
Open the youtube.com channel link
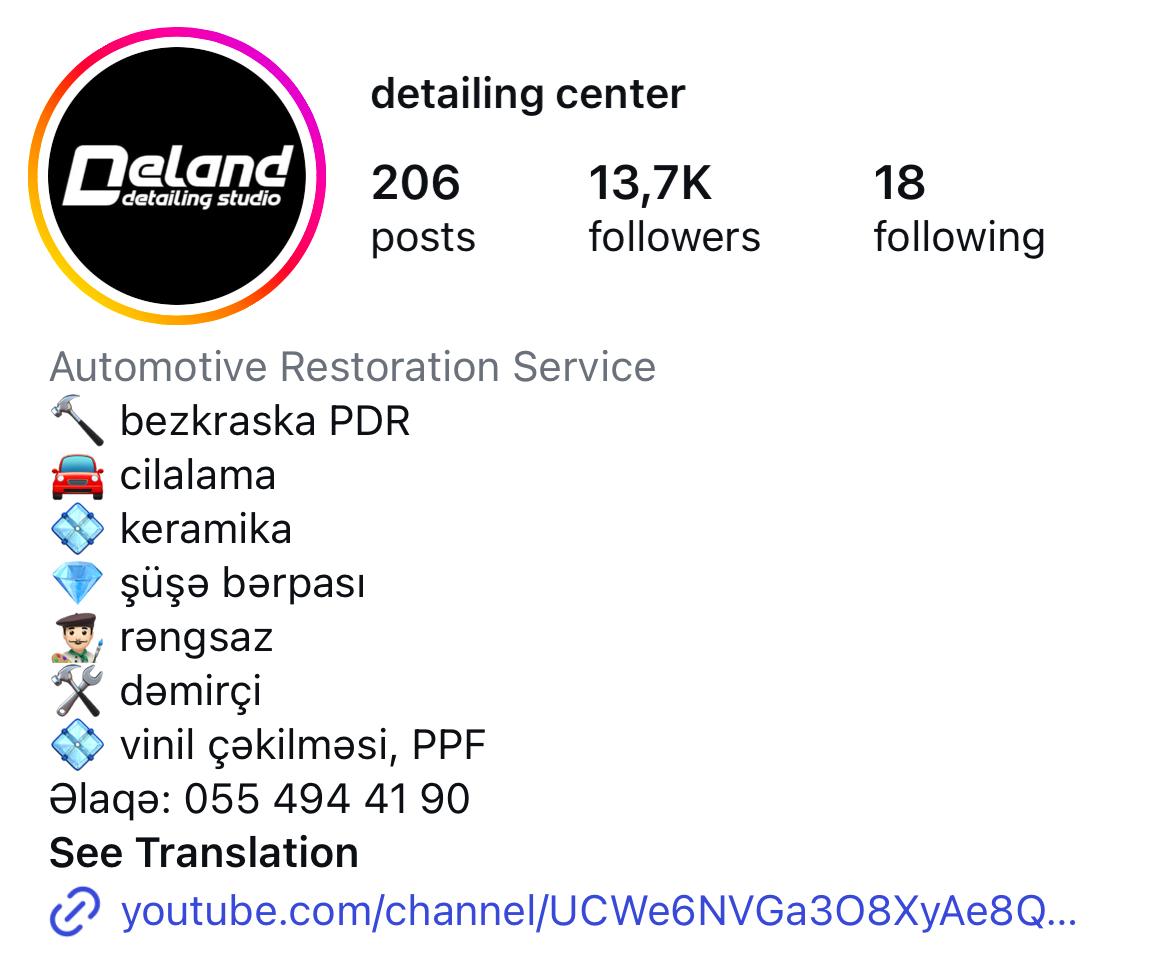coord(597,912)
